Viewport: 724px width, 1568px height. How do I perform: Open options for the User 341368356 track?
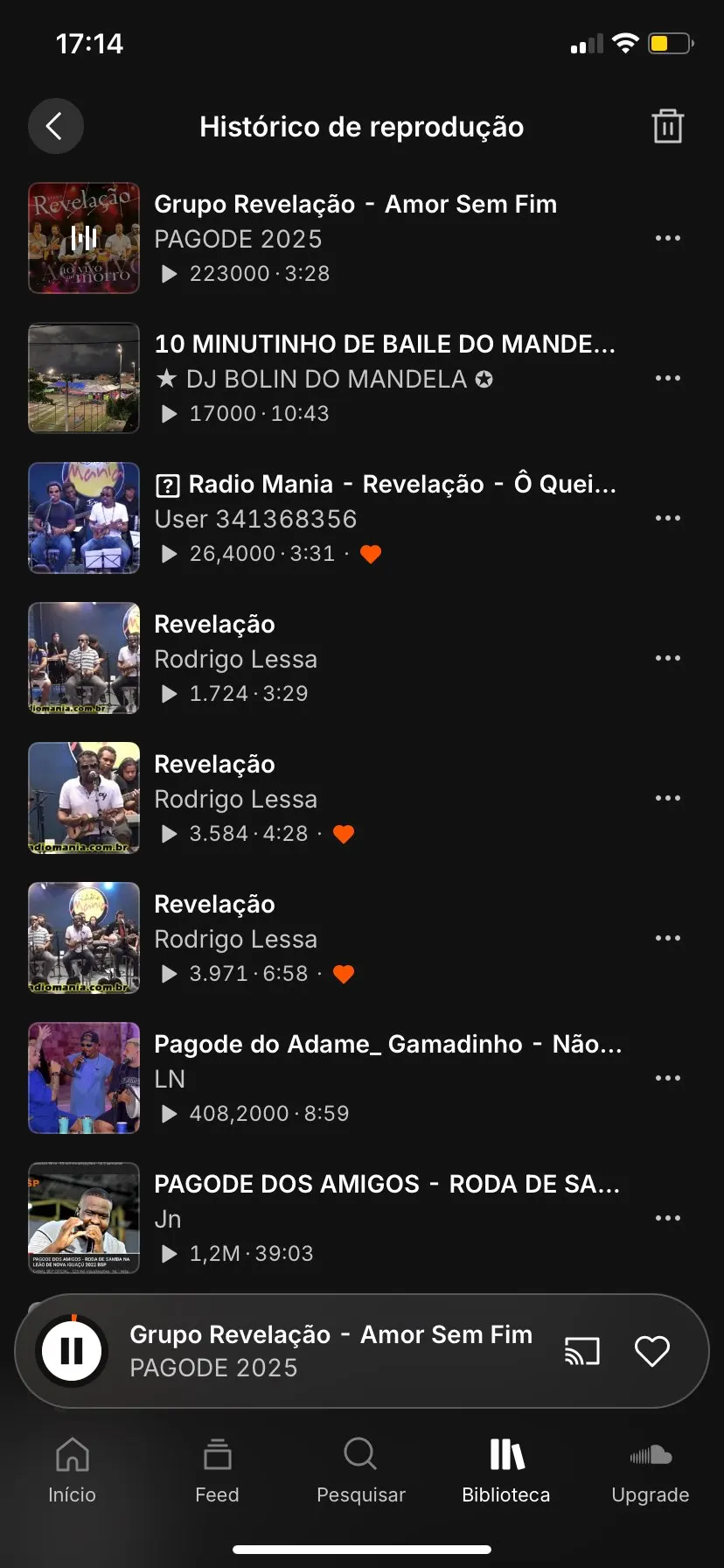pos(667,518)
